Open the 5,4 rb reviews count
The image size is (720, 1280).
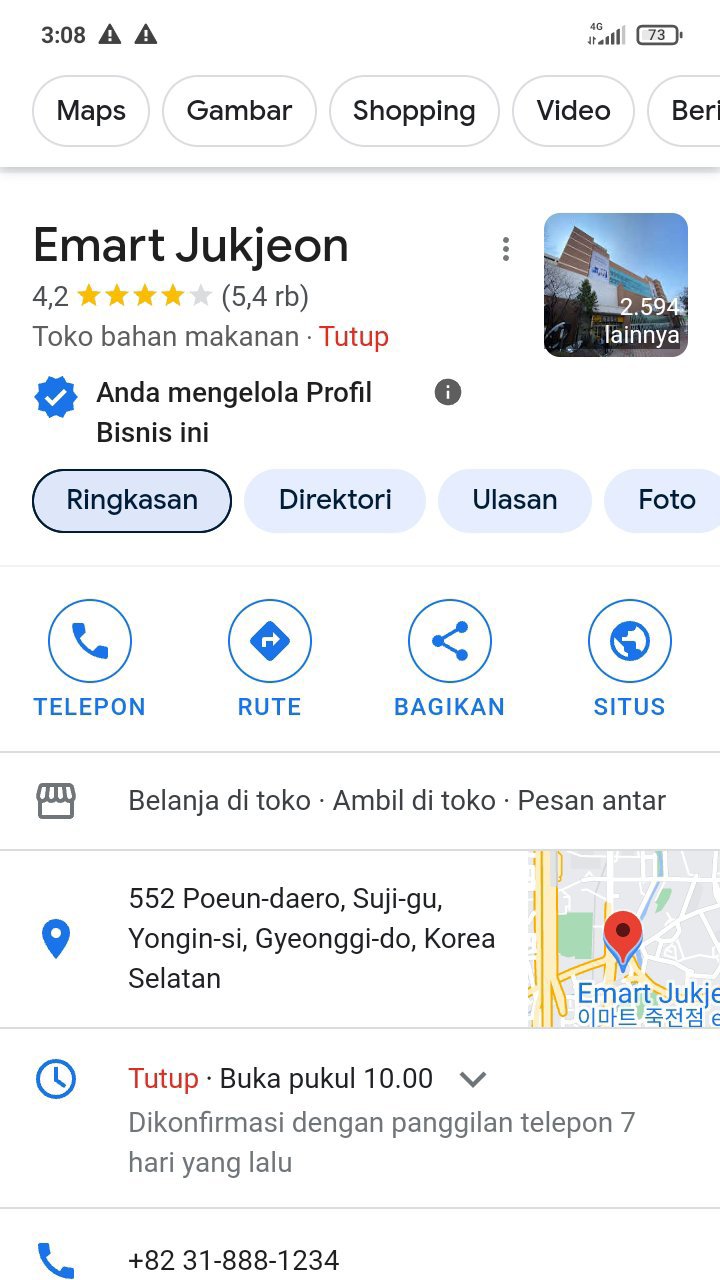pos(265,296)
